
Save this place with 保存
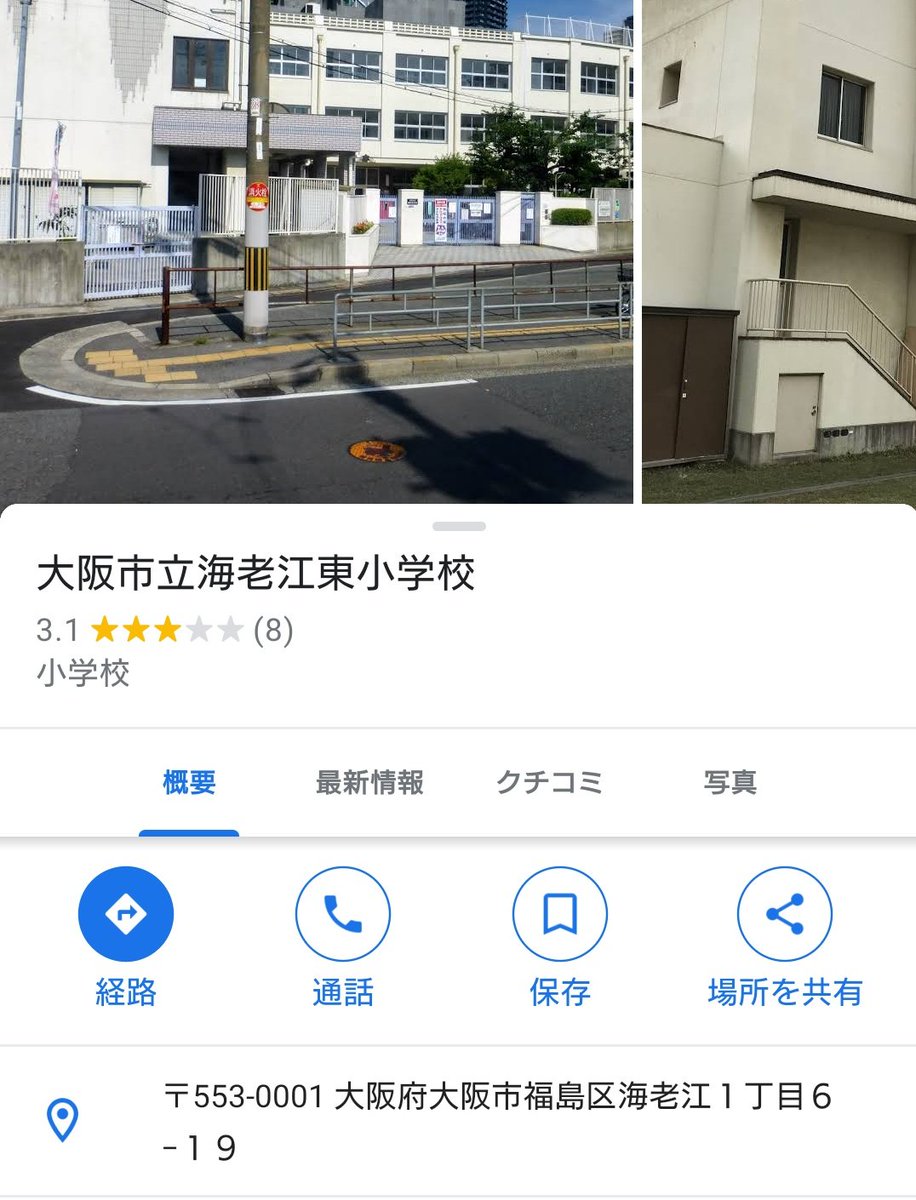[x=560, y=914]
